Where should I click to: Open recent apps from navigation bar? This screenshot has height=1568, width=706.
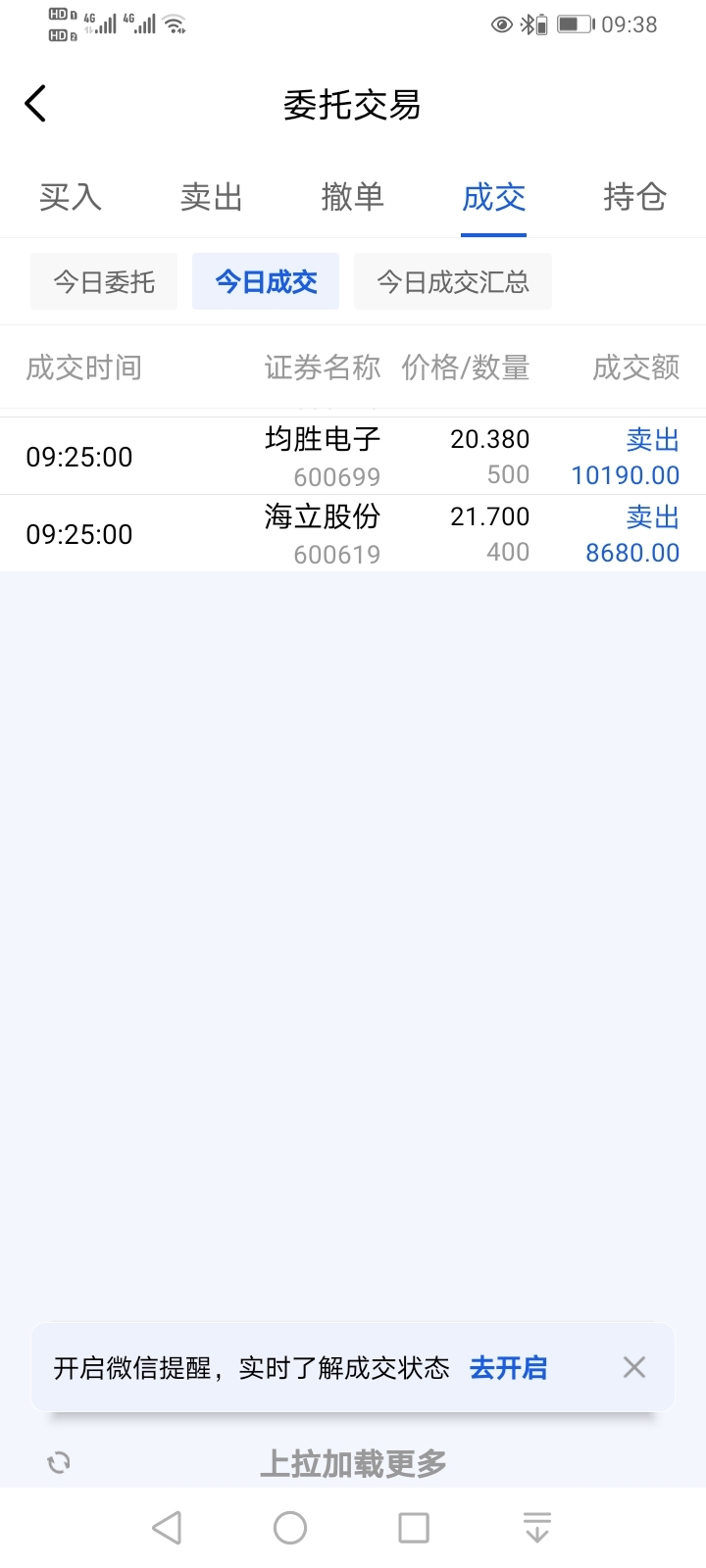414,1528
